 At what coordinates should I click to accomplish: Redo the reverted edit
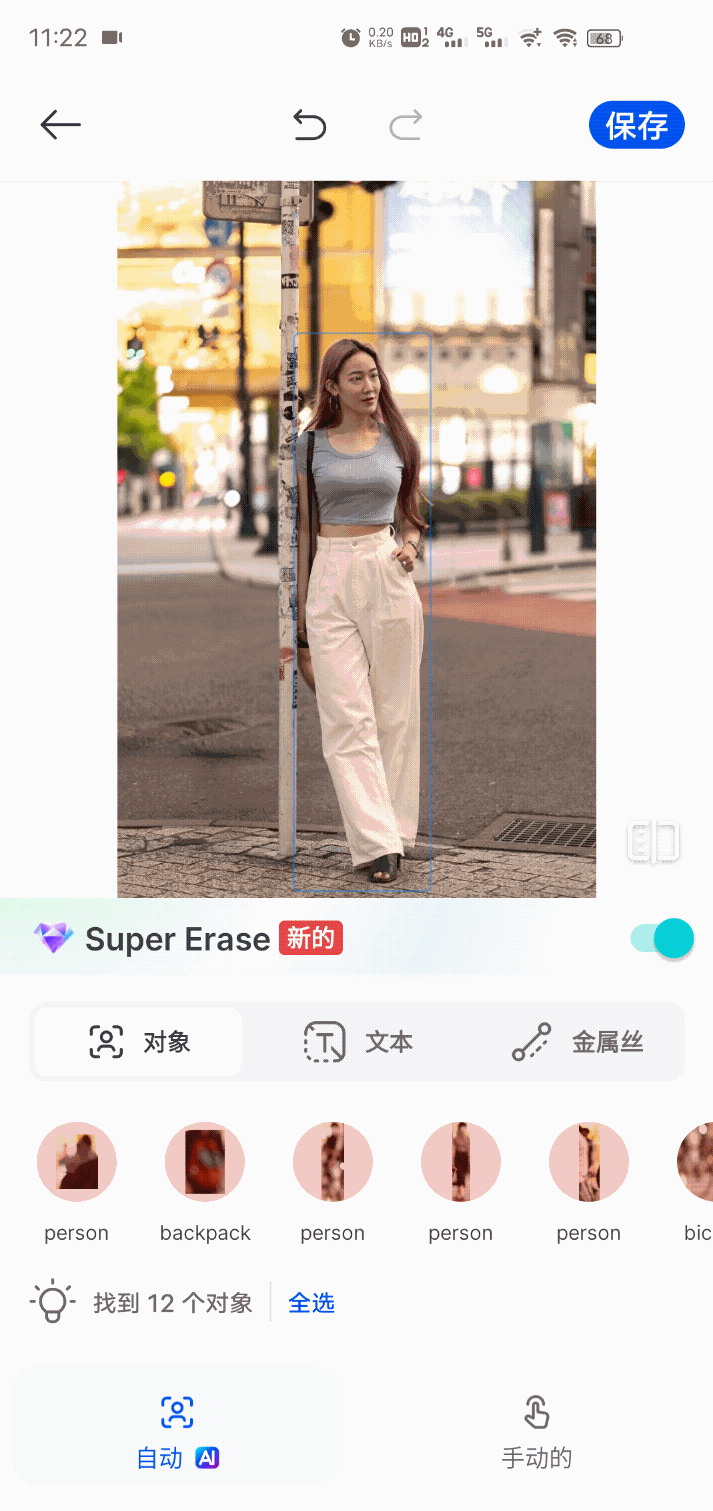pos(405,125)
